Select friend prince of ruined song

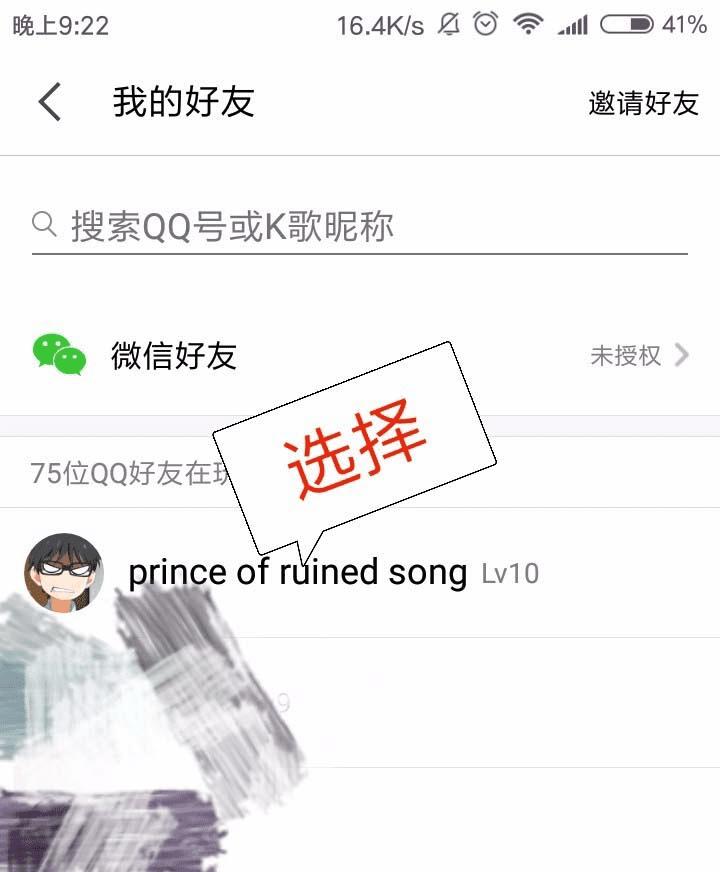pos(298,573)
